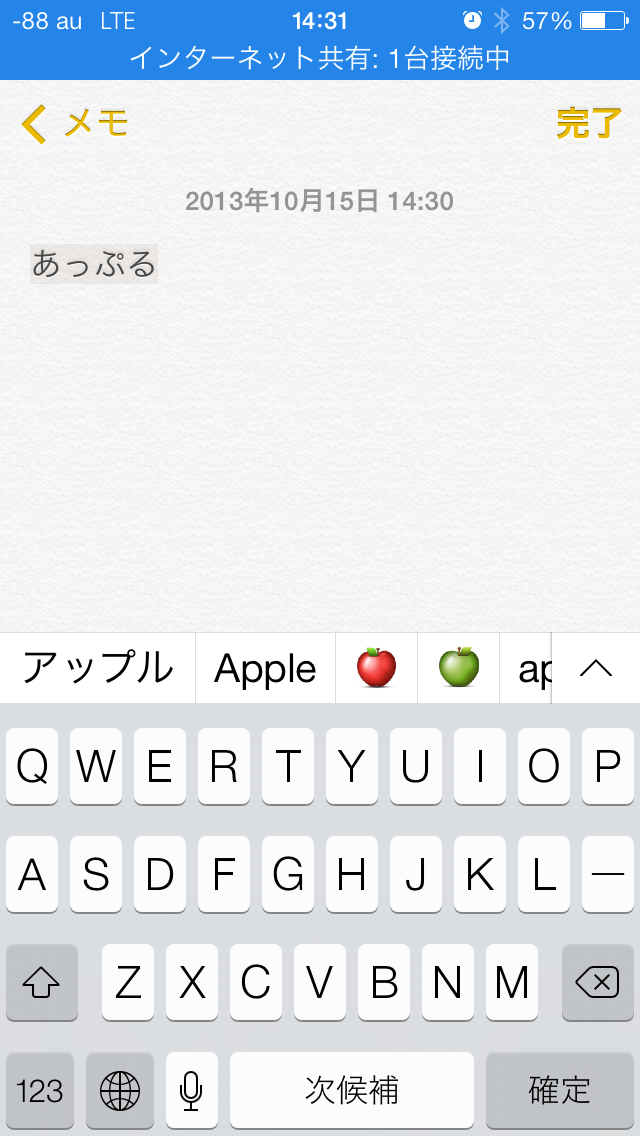640x1136 pixels.
Task: Tap 完了 to finish editing
Action: [x=589, y=123]
